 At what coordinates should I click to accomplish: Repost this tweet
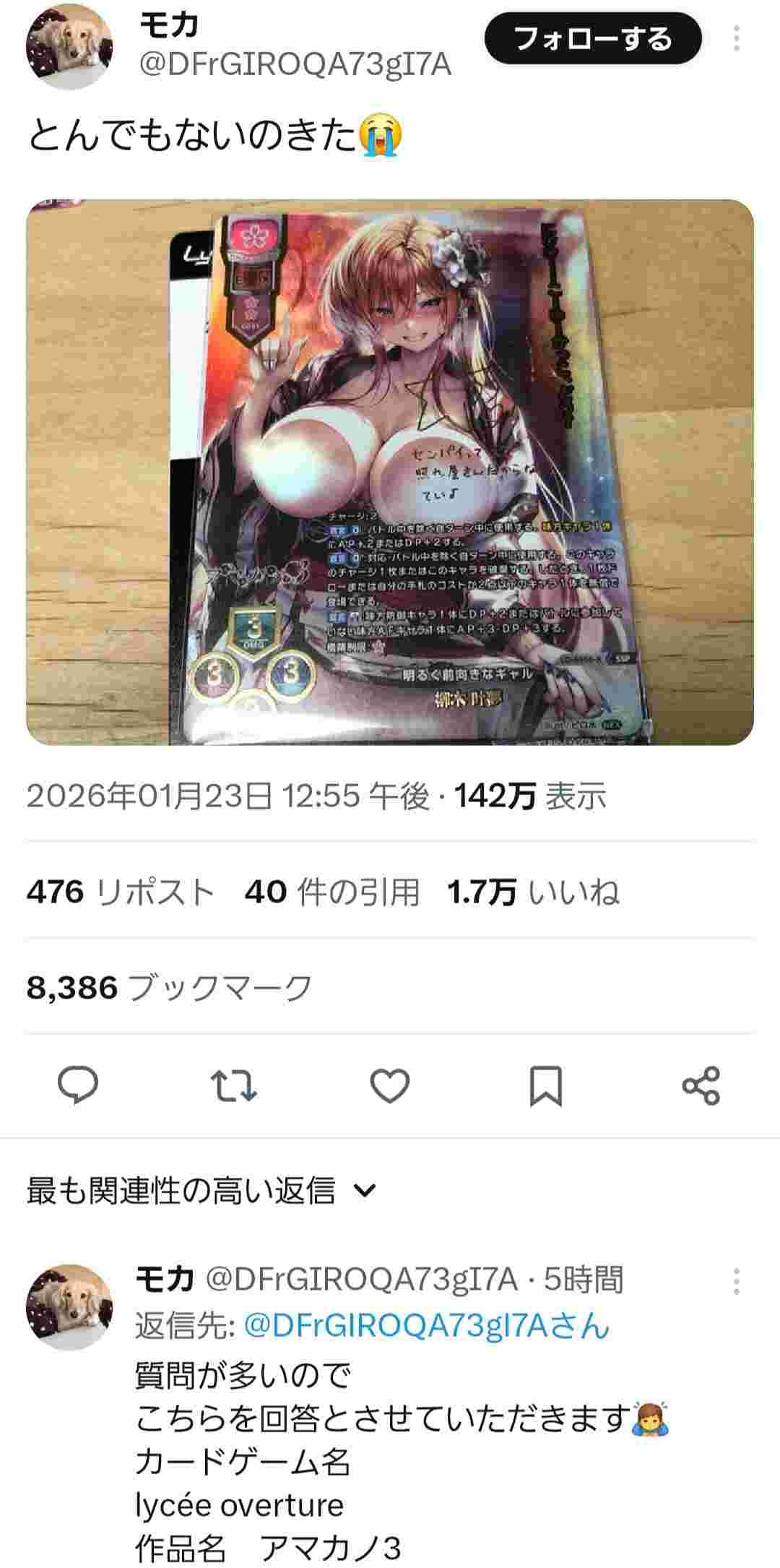pyautogui.click(x=234, y=1086)
